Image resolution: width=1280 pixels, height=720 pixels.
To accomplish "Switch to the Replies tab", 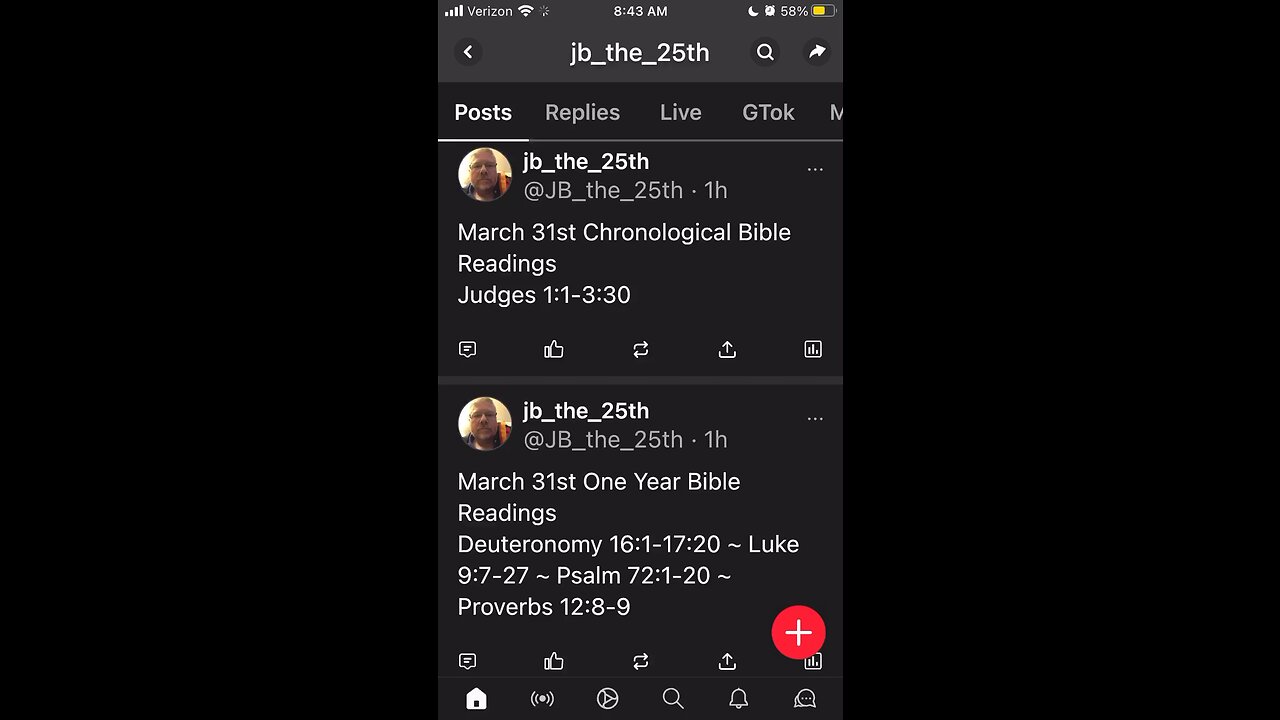I will click(582, 112).
